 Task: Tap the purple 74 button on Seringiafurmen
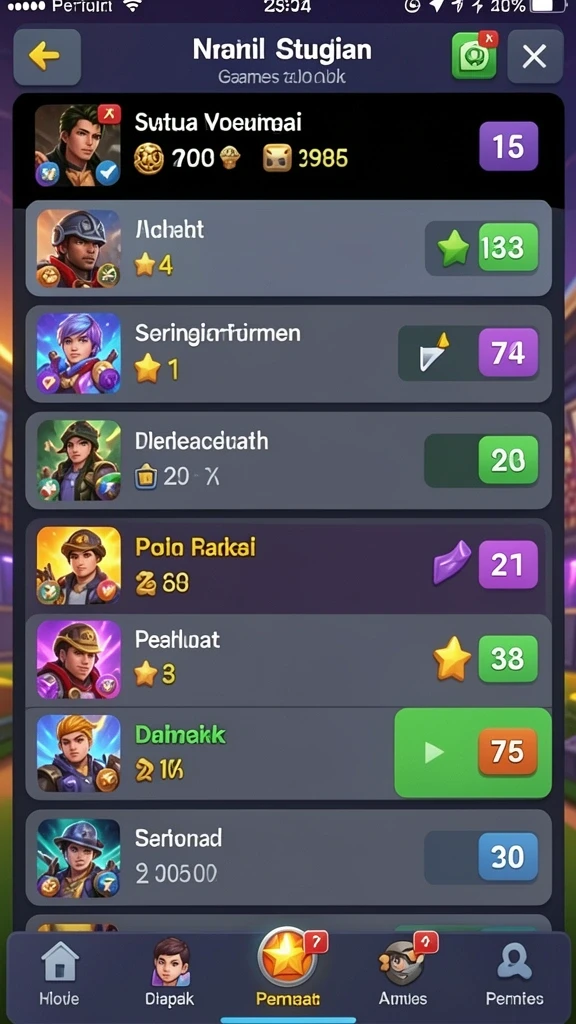click(x=508, y=353)
